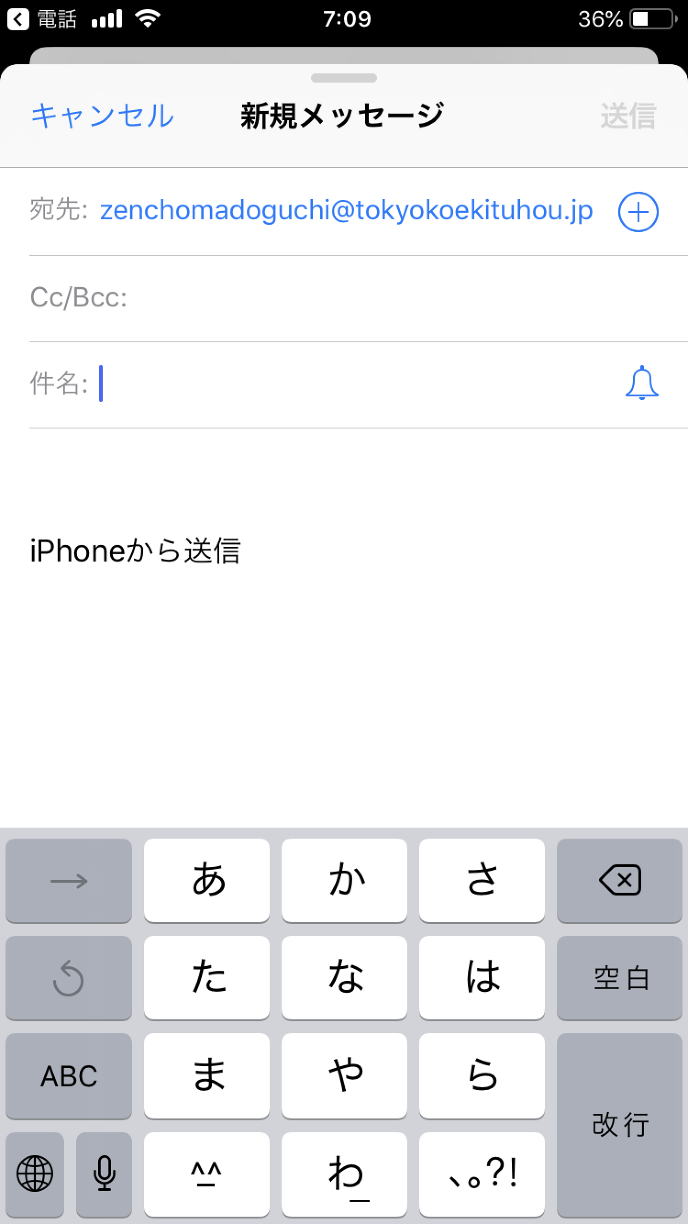Tap the 送信 send button

coord(627,116)
